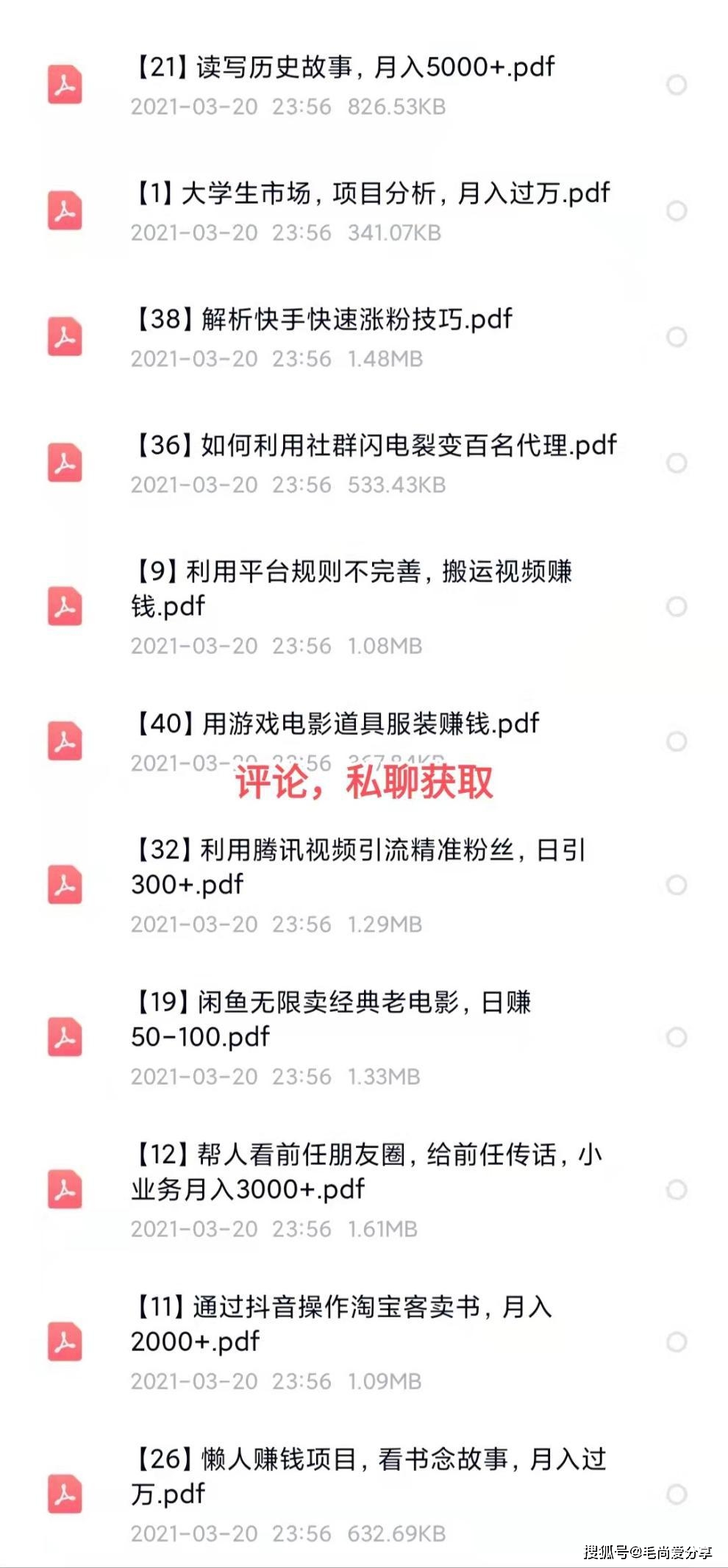Mark 【36】社群闪电裂变 file as selected

pos(677,463)
